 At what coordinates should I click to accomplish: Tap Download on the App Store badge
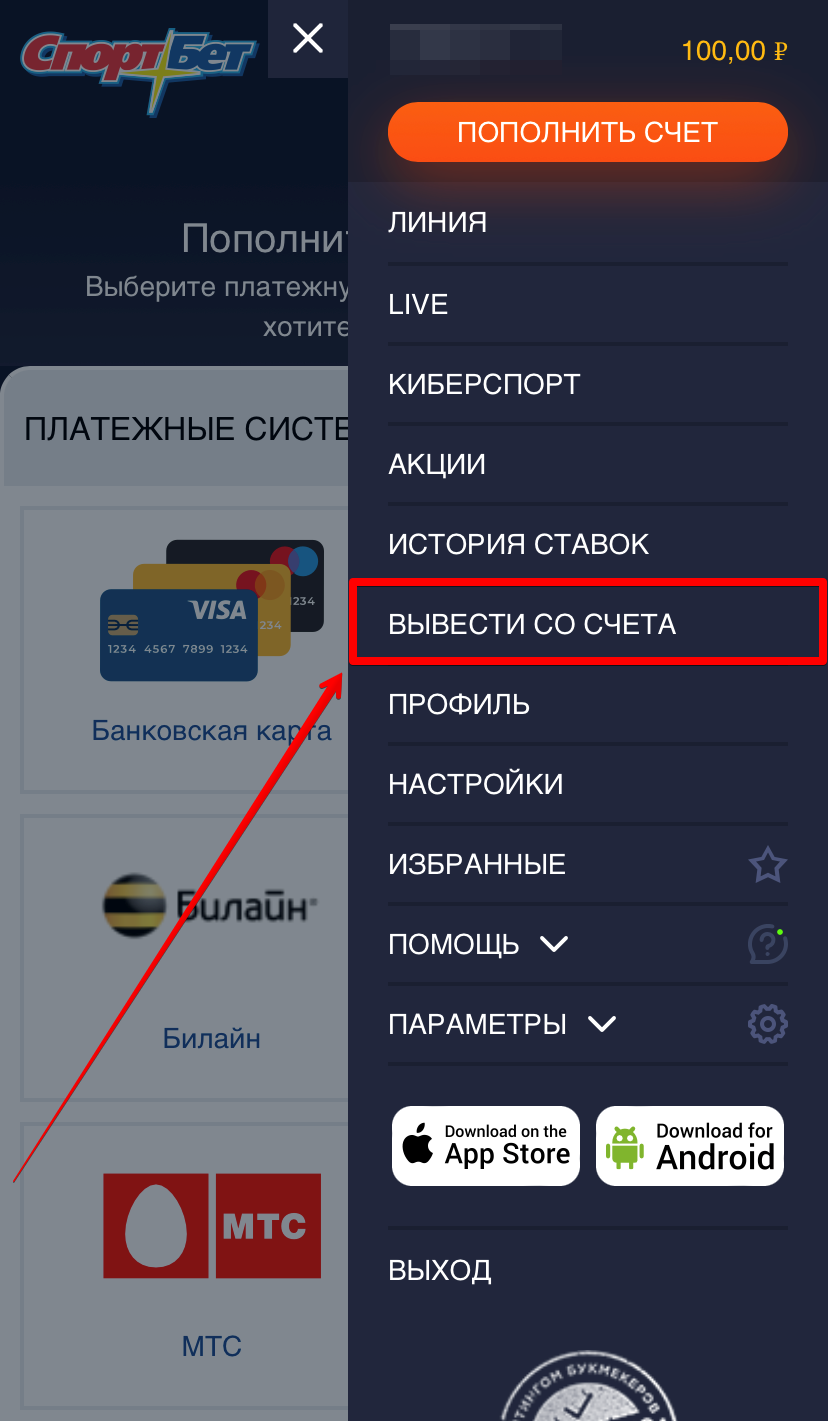click(x=486, y=1146)
